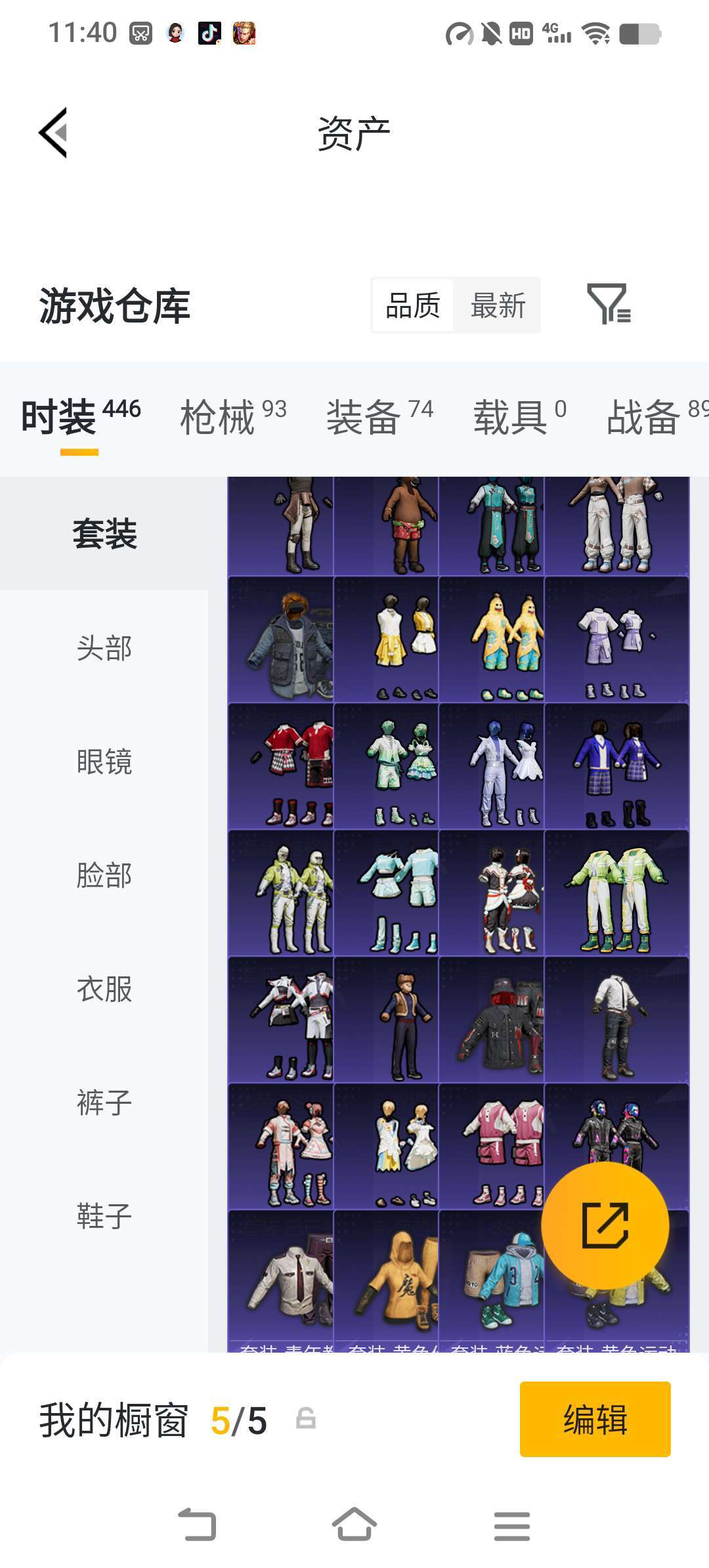
Task: Switch to the 战备 tab
Action: [653, 417]
